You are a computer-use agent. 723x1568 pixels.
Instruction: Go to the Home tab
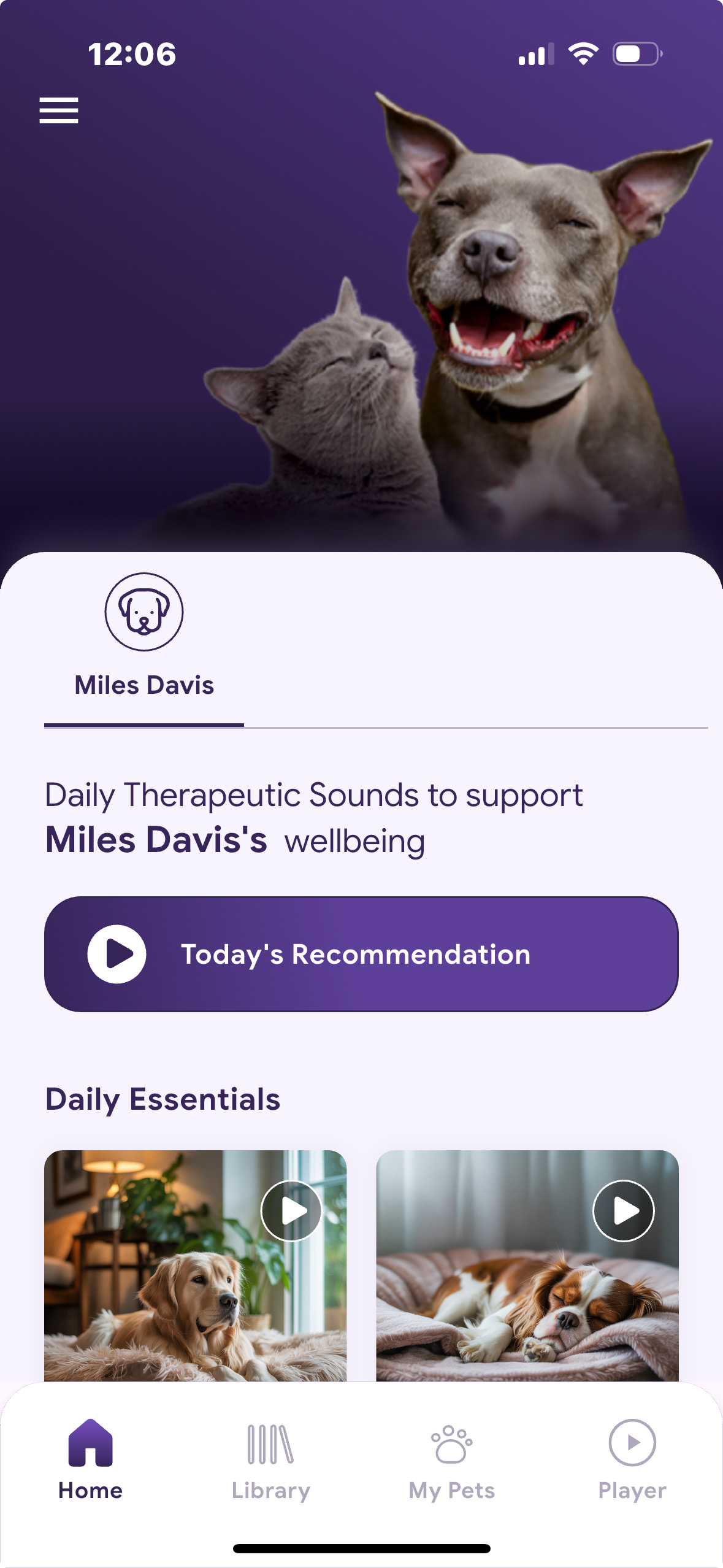(x=90, y=1460)
